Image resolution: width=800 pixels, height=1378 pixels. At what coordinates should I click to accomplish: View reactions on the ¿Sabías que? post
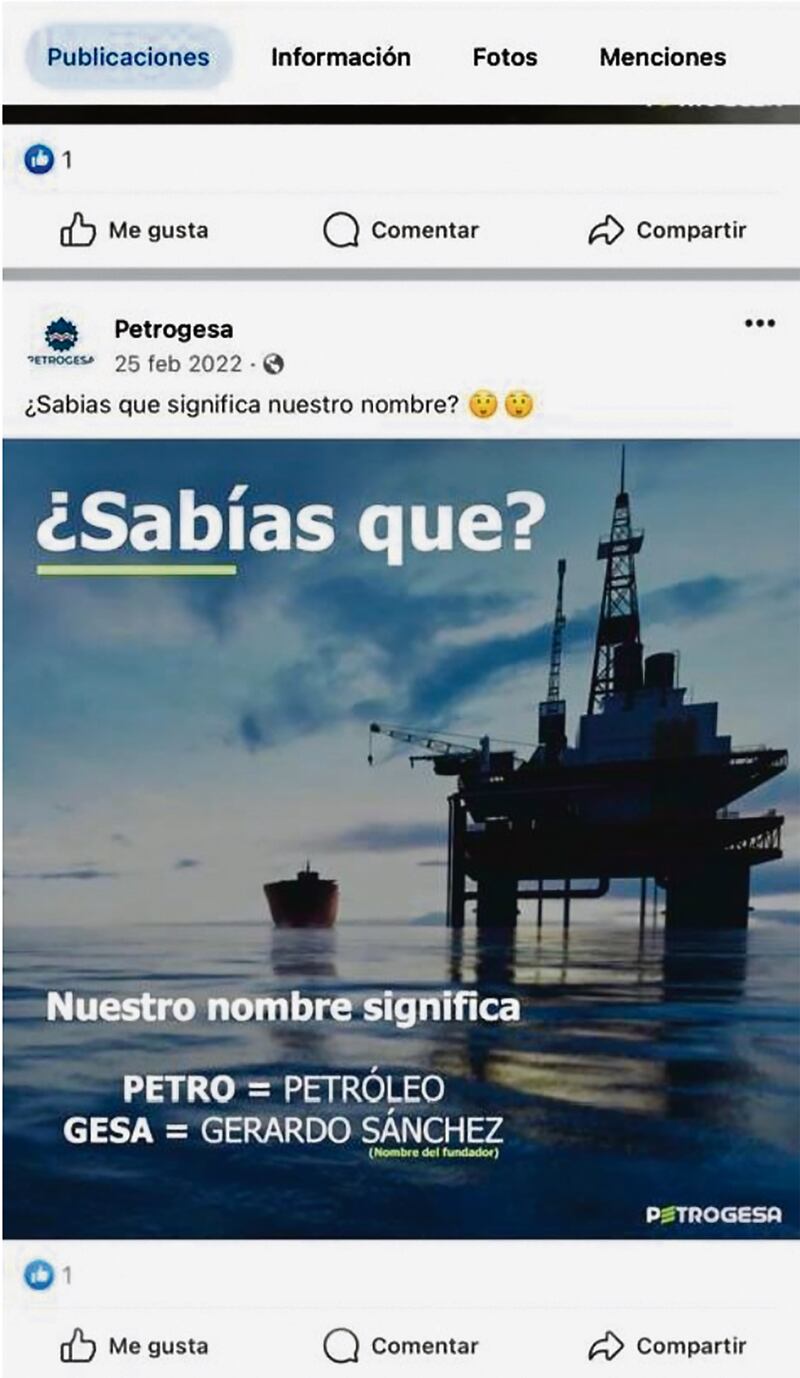click(48, 1275)
